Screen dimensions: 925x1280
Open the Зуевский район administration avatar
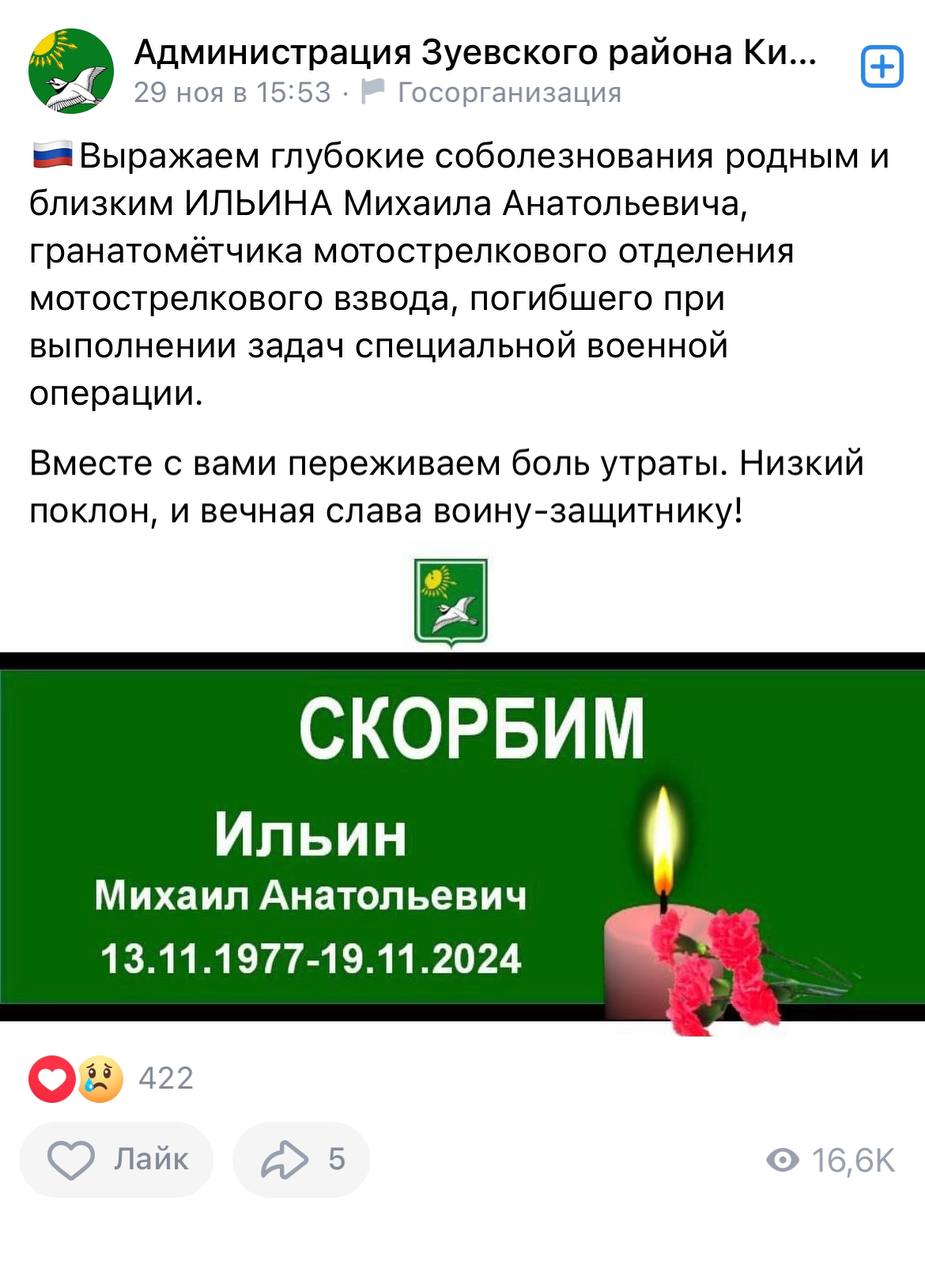click(70, 71)
